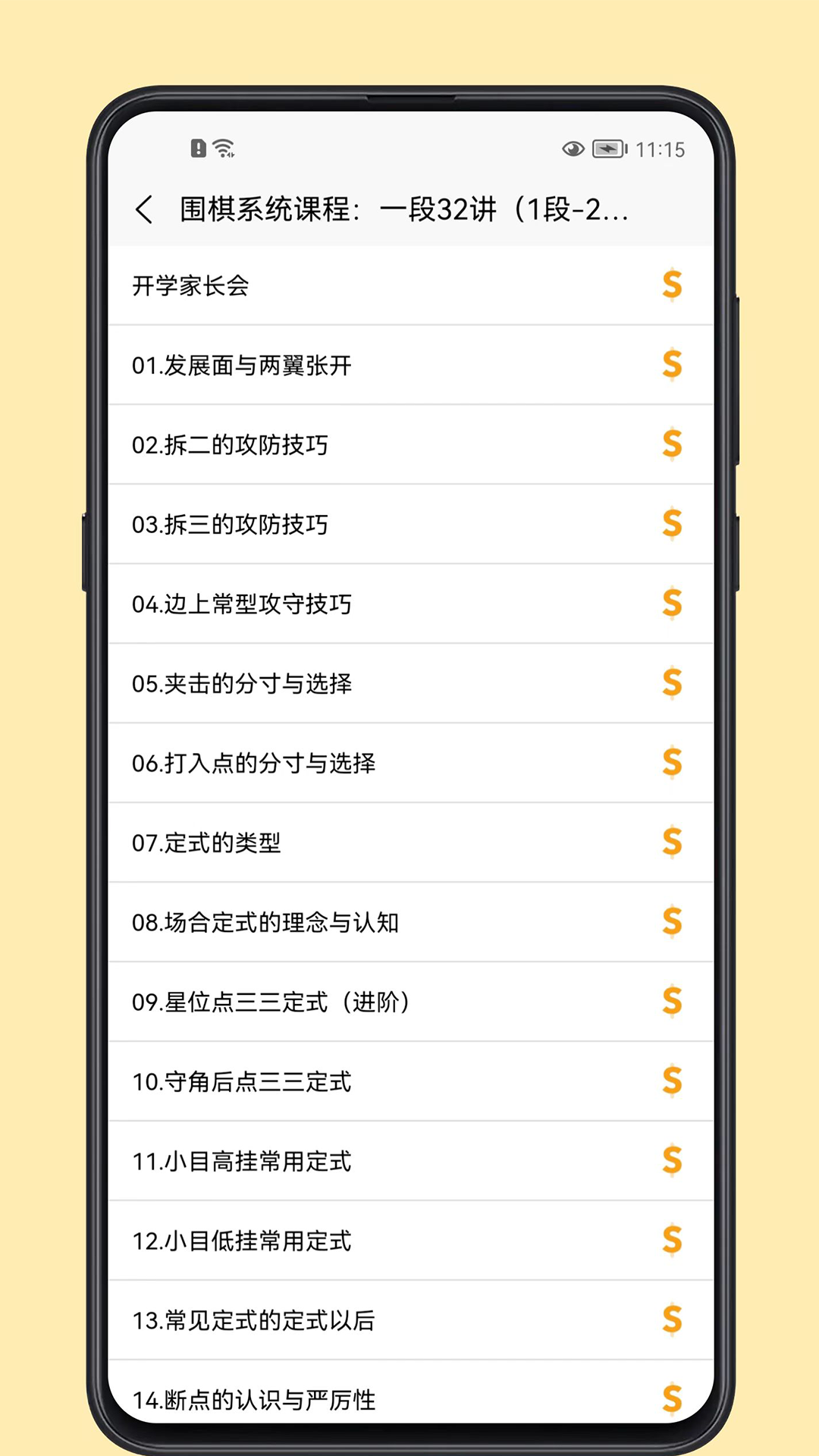This screenshot has height=1456, width=819.
Task: Open lesson 10.守角后点三三定式
Action: (x=303, y=1082)
